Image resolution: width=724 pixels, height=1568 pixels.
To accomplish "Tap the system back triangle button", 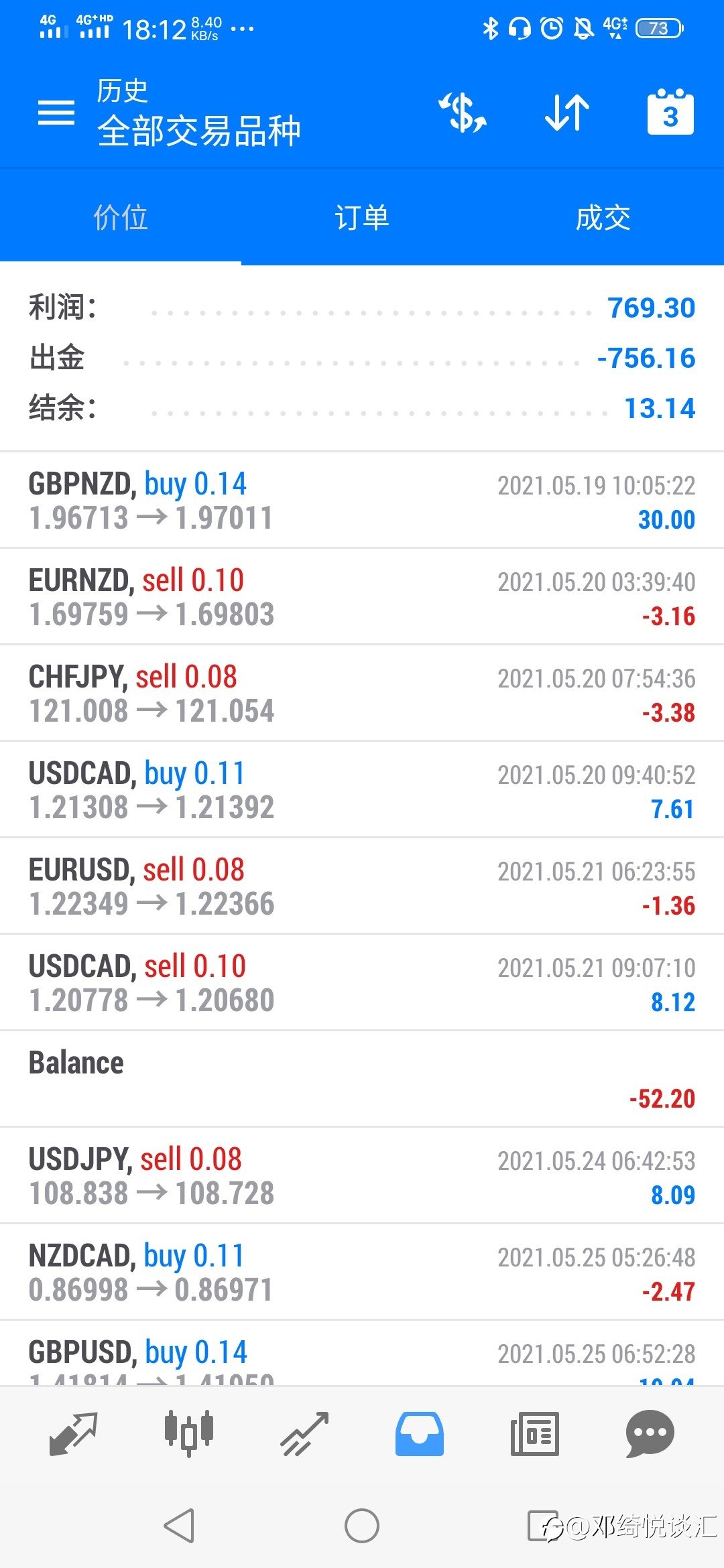I will (x=180, y=1526).
